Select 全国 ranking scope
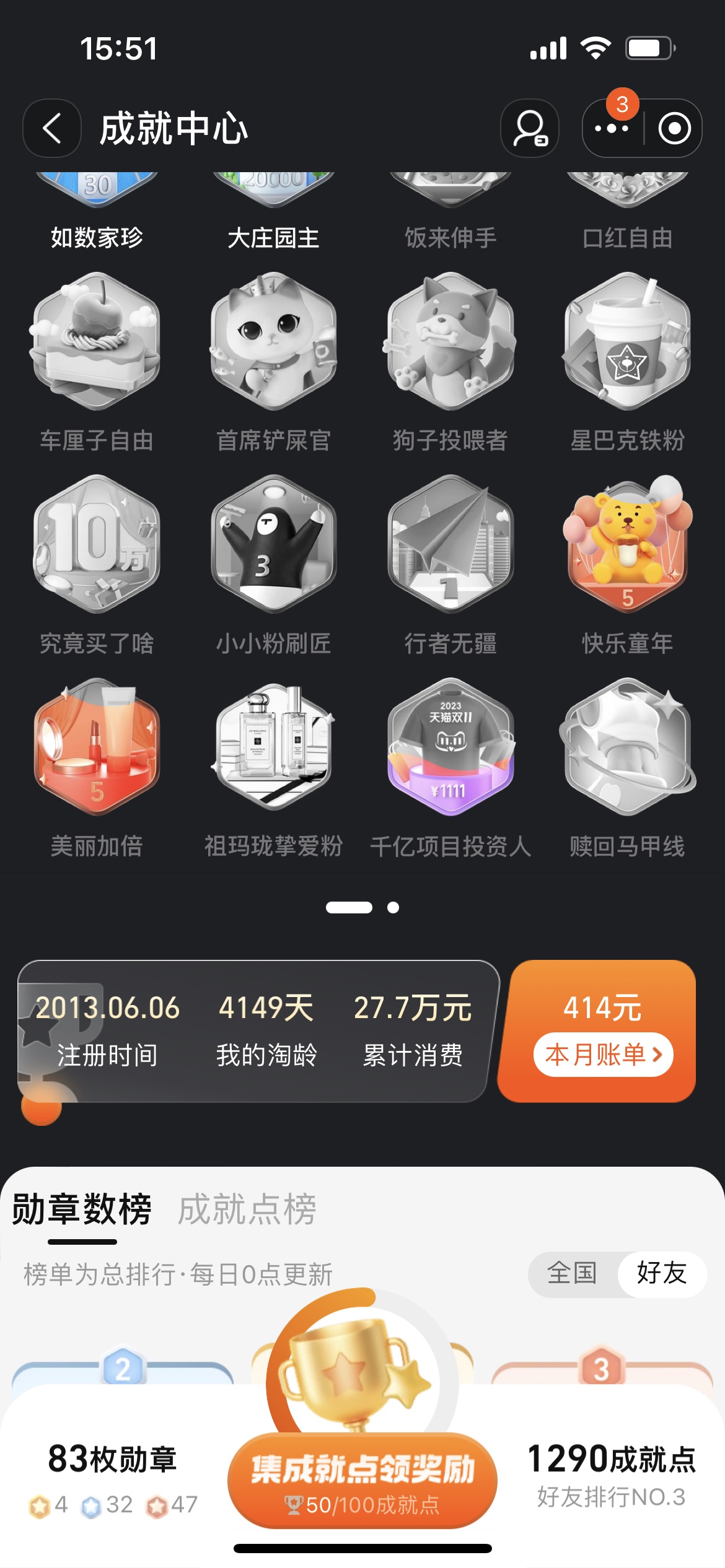 (x=572, y=1273)
